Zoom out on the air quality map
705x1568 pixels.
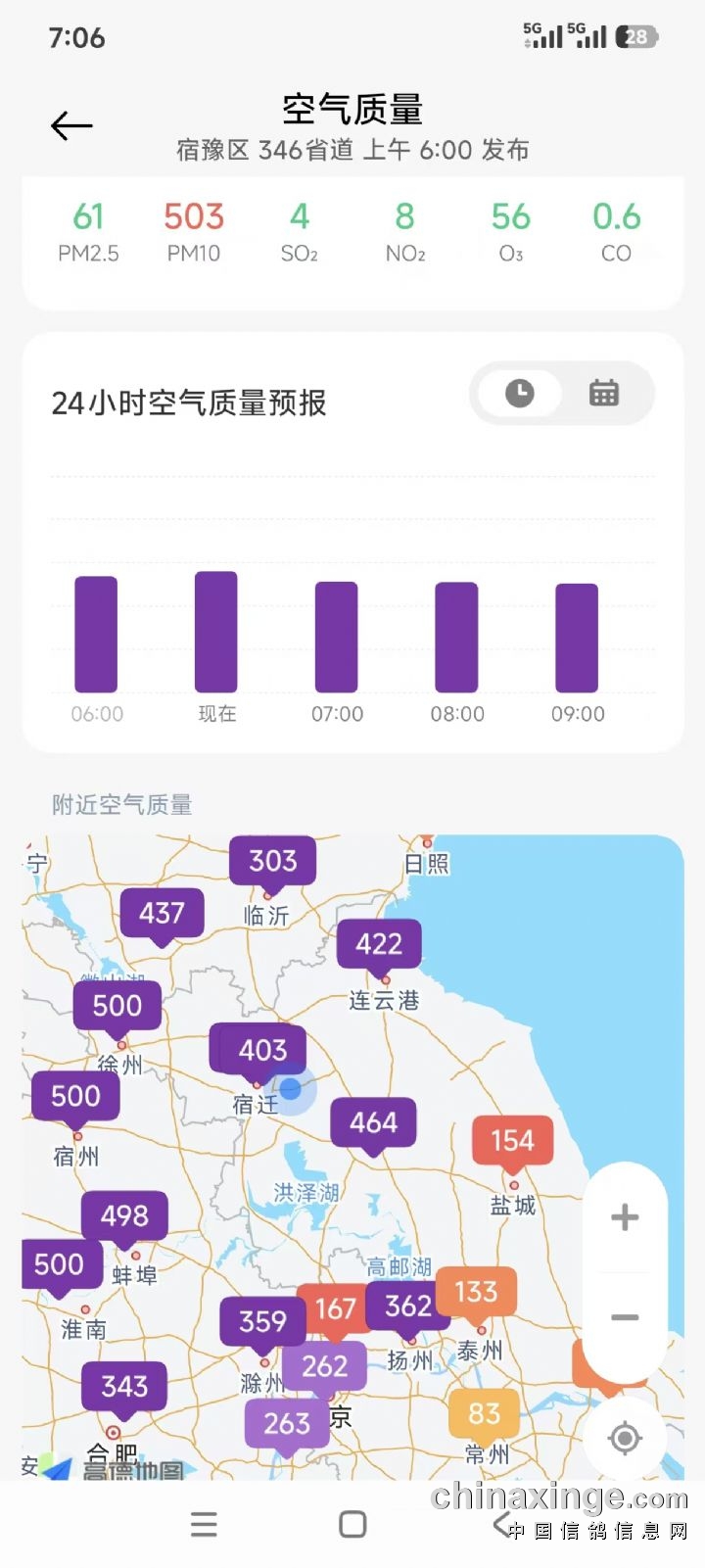[625, 1317]
